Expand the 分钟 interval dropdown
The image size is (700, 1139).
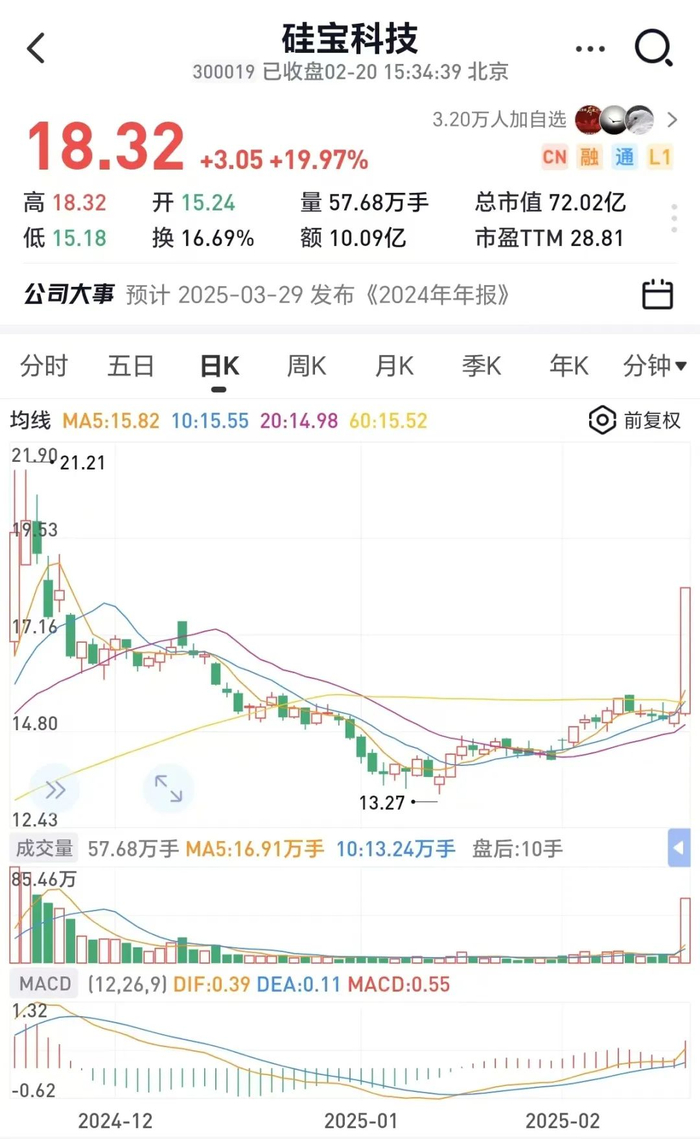[x=654, y=366]
